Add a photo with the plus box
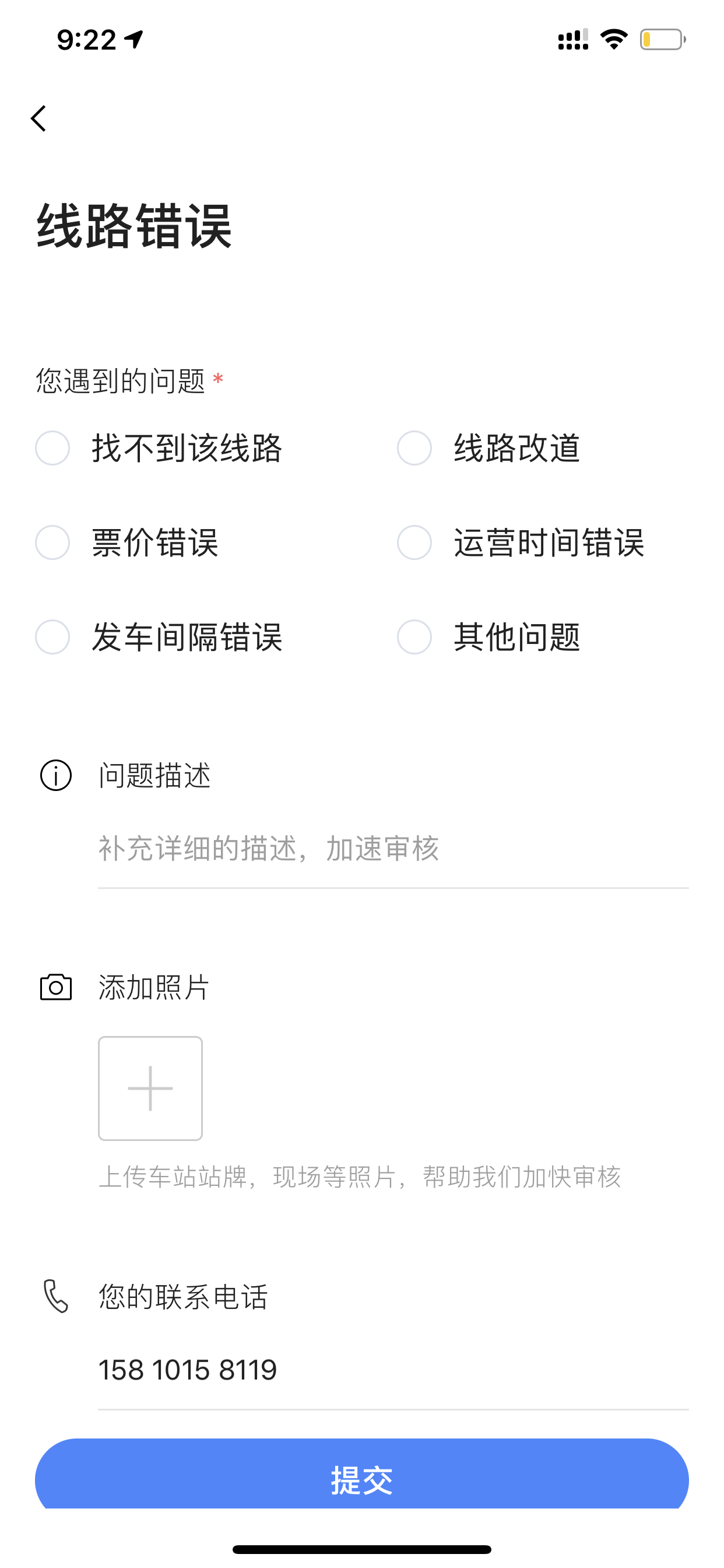 pyautogui.click(x=150, y=1088)
